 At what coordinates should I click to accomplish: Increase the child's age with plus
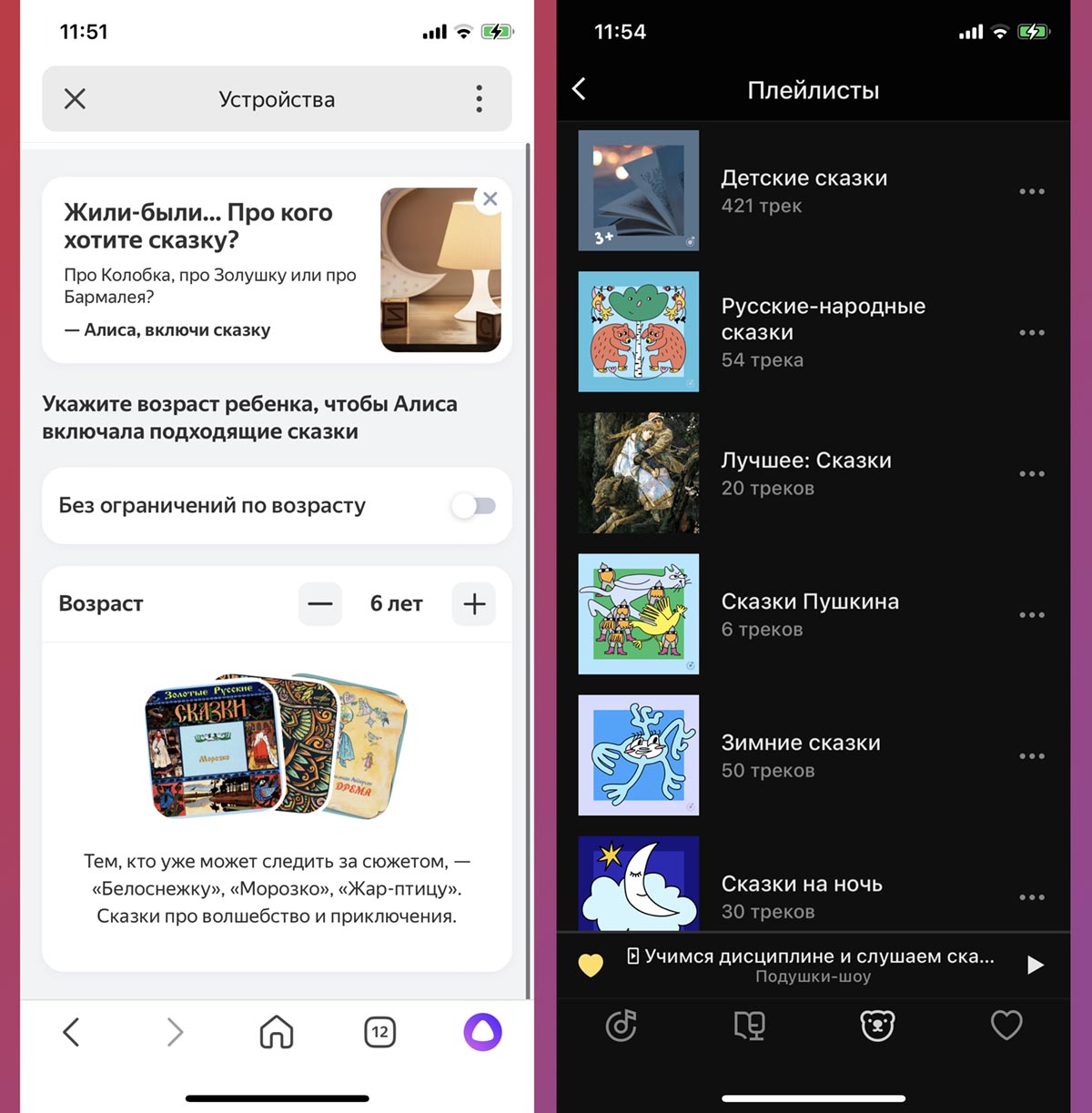(474, 604)
